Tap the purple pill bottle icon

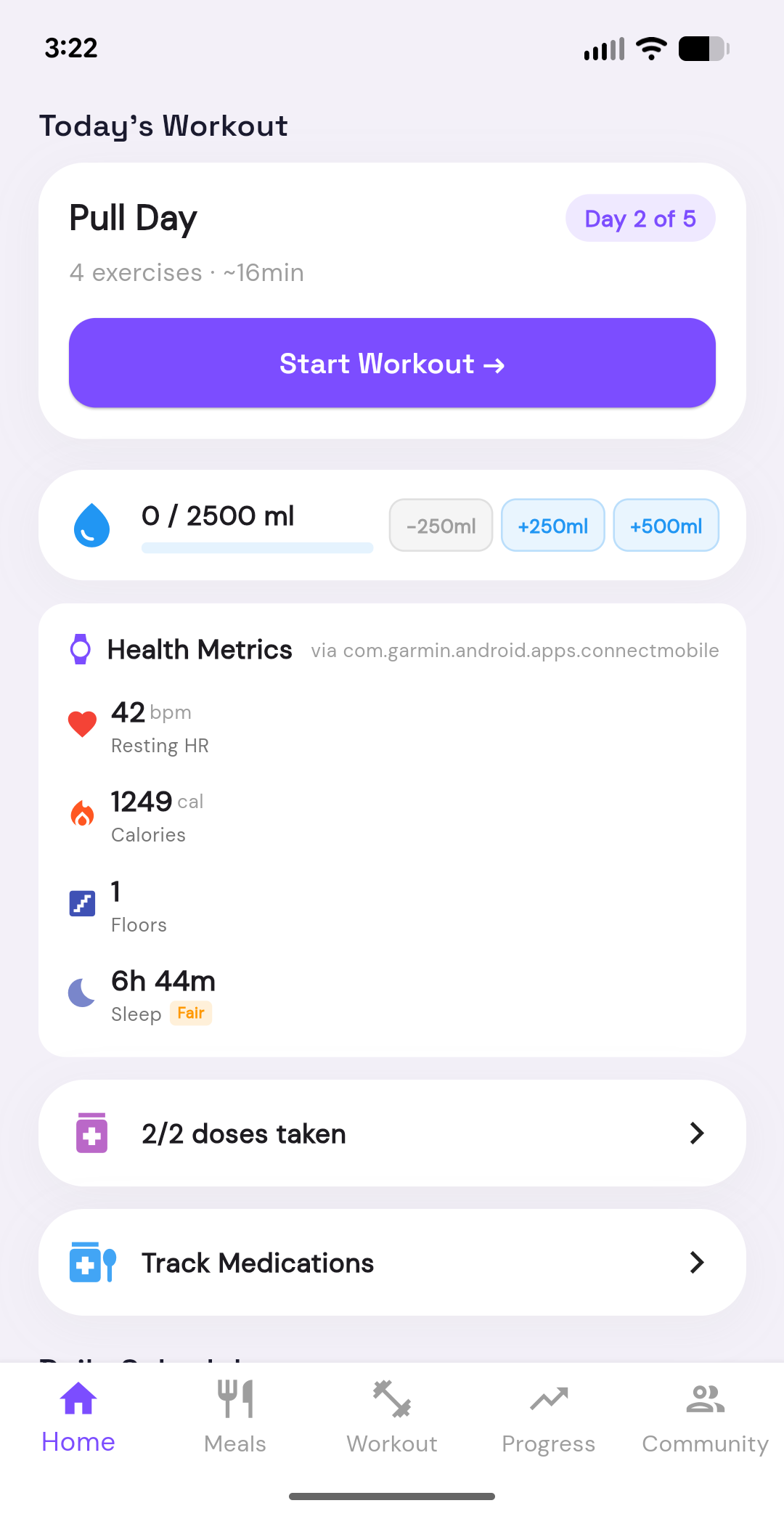point(92,1133)
